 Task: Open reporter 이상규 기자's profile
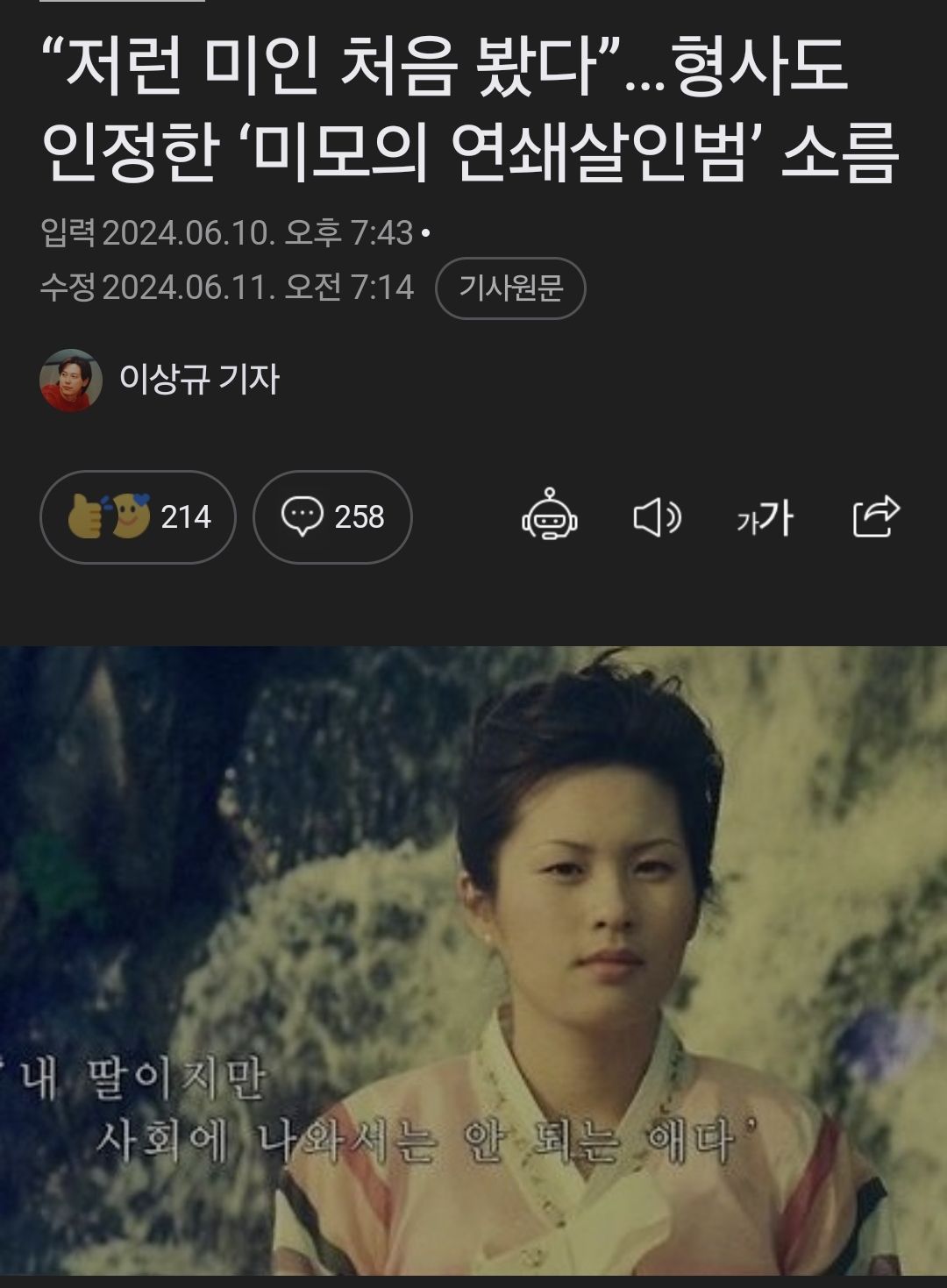pos(198,379)
